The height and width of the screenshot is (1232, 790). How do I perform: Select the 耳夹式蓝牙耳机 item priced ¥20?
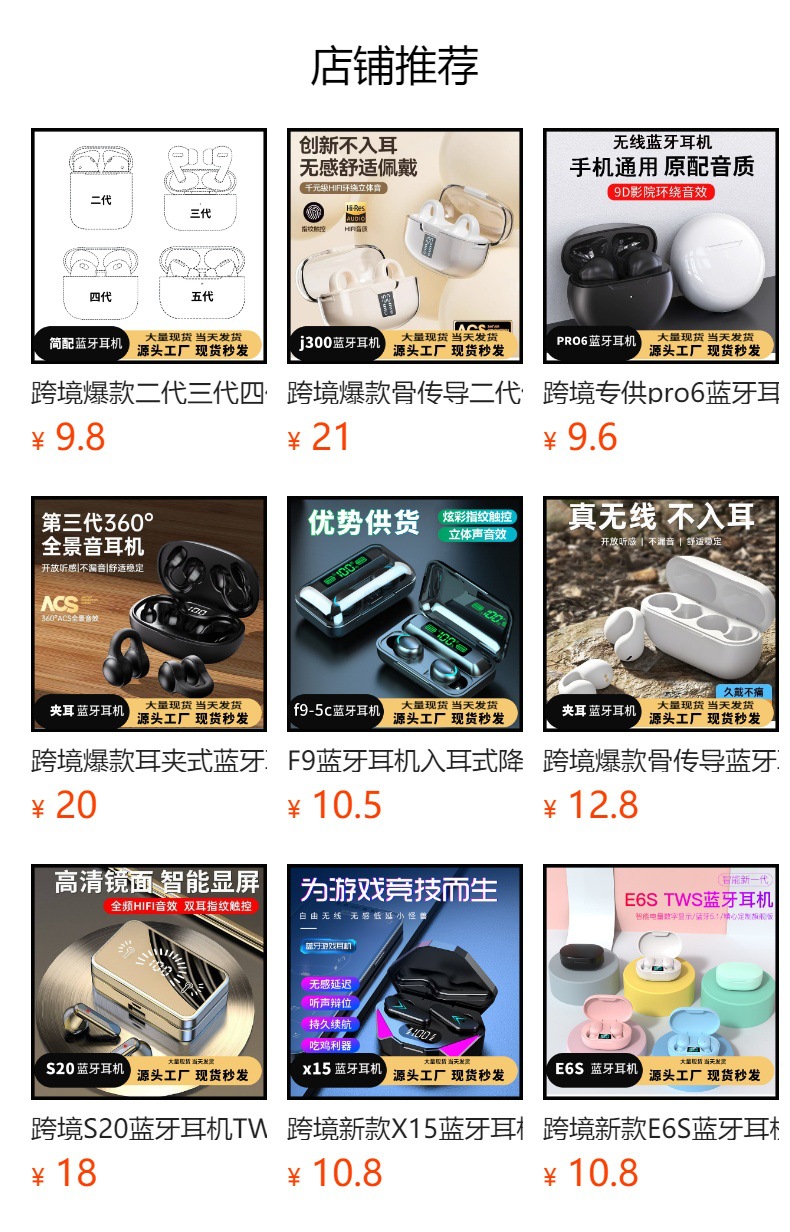tap(149, 614)
